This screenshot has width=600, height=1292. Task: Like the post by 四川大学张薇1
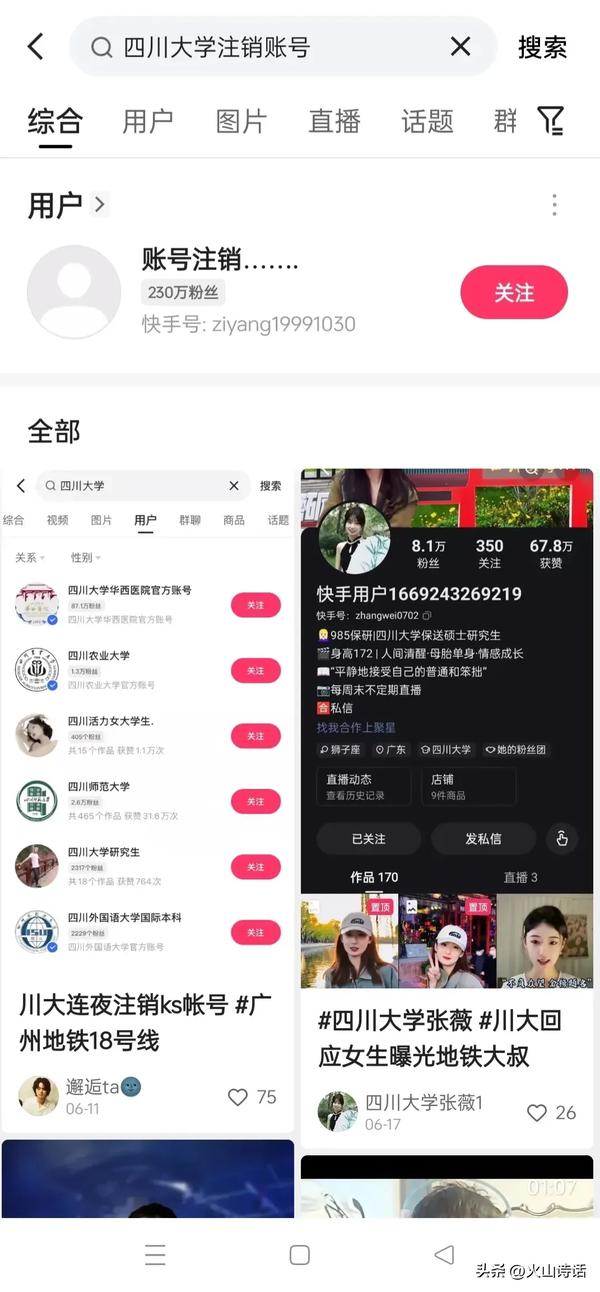[x=537, y=1112]
